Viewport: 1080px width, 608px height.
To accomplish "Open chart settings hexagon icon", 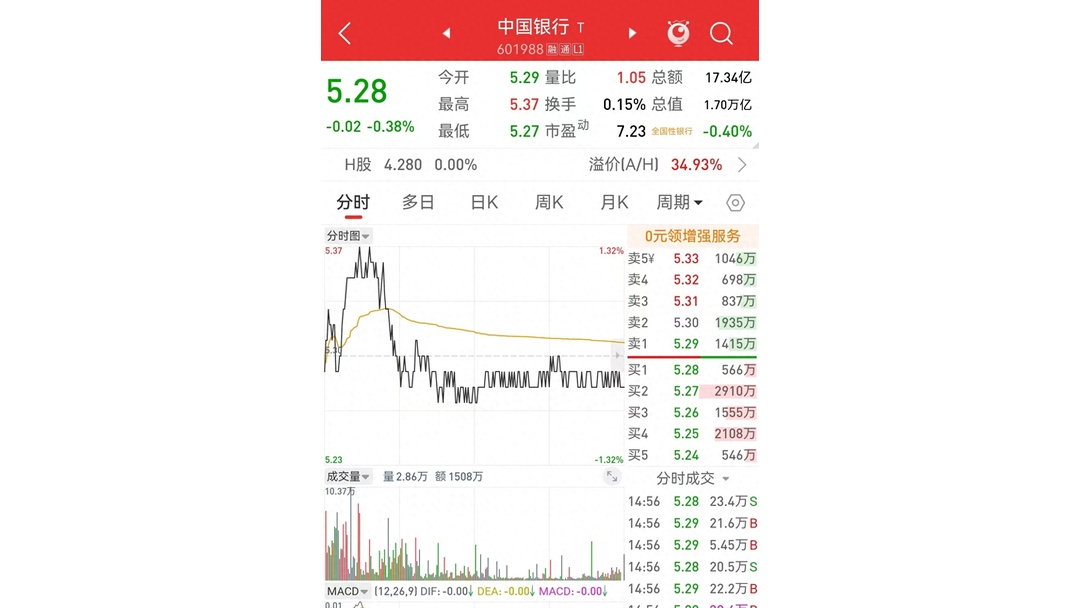I will [735, 203].
